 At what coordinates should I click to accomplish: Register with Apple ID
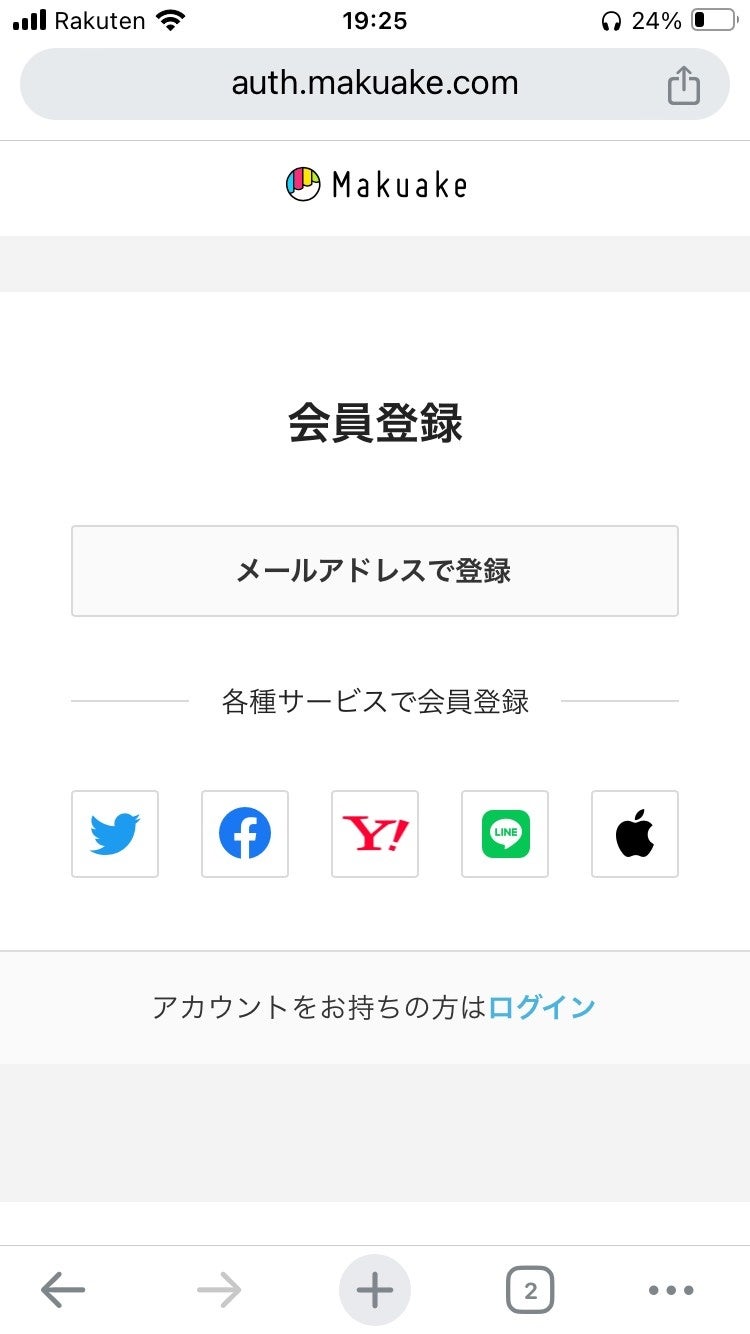coord(635,834)
